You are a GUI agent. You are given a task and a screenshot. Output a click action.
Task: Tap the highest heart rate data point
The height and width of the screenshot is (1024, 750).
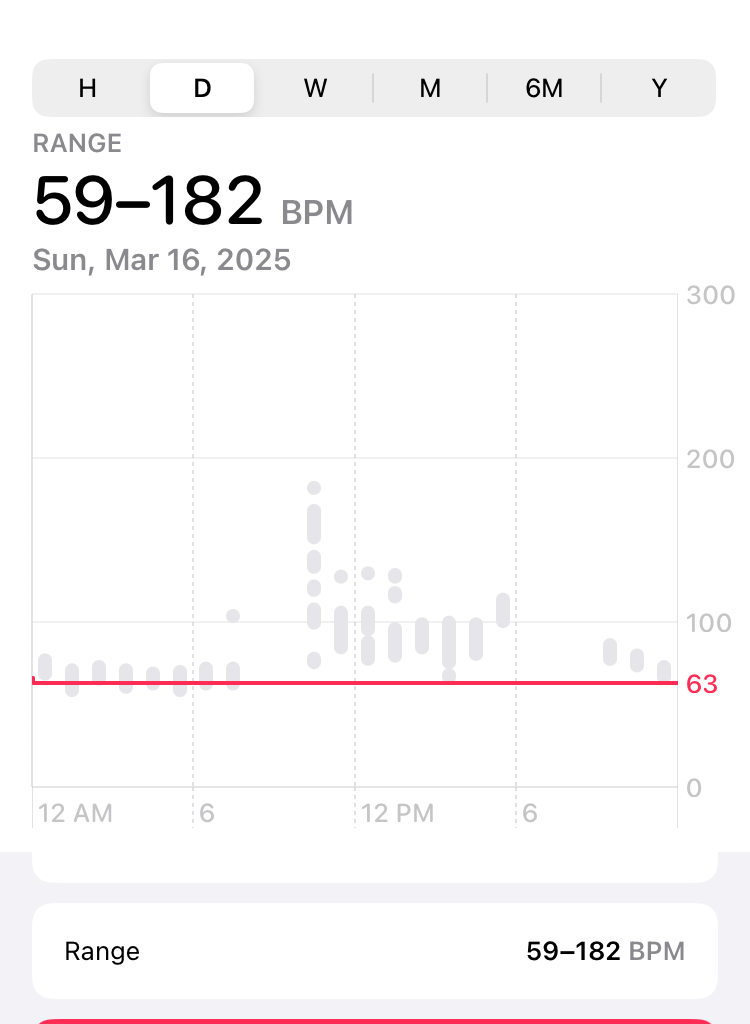pyautogui.click(x=313, y=488)
